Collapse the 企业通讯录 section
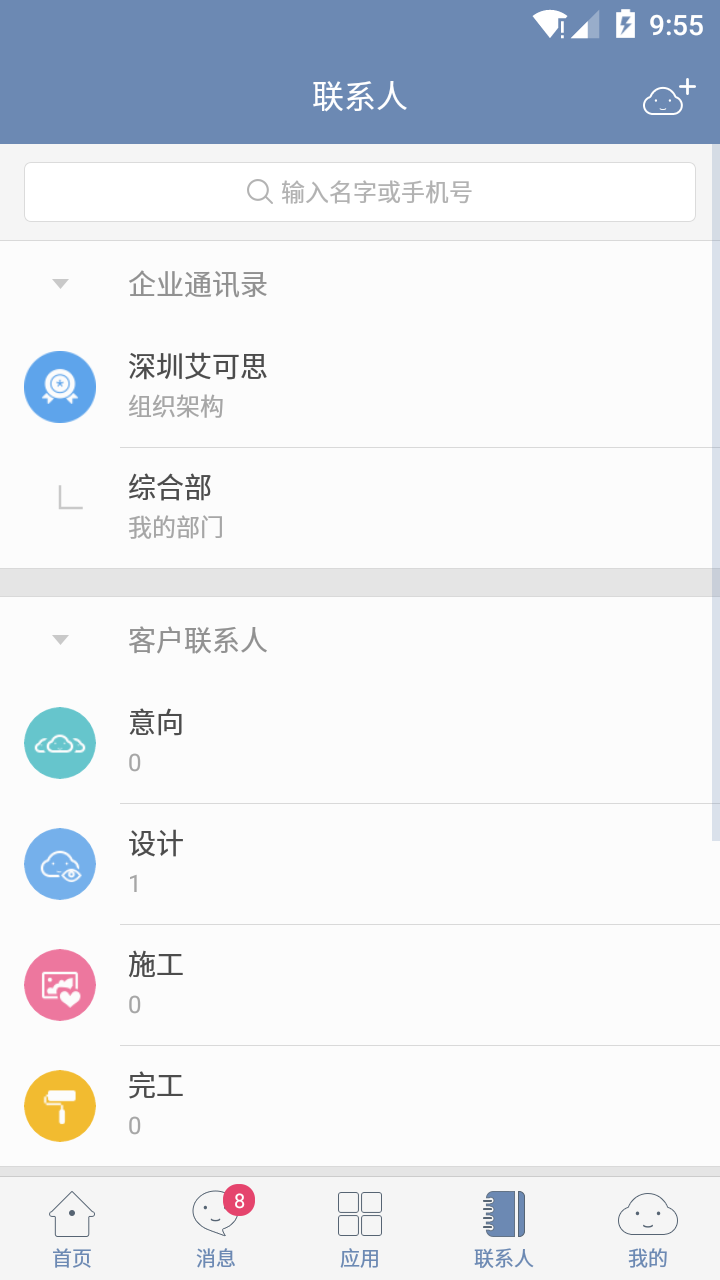Image resolution: width=720 pixels, height=1280 pixels. tap(59, 284)
